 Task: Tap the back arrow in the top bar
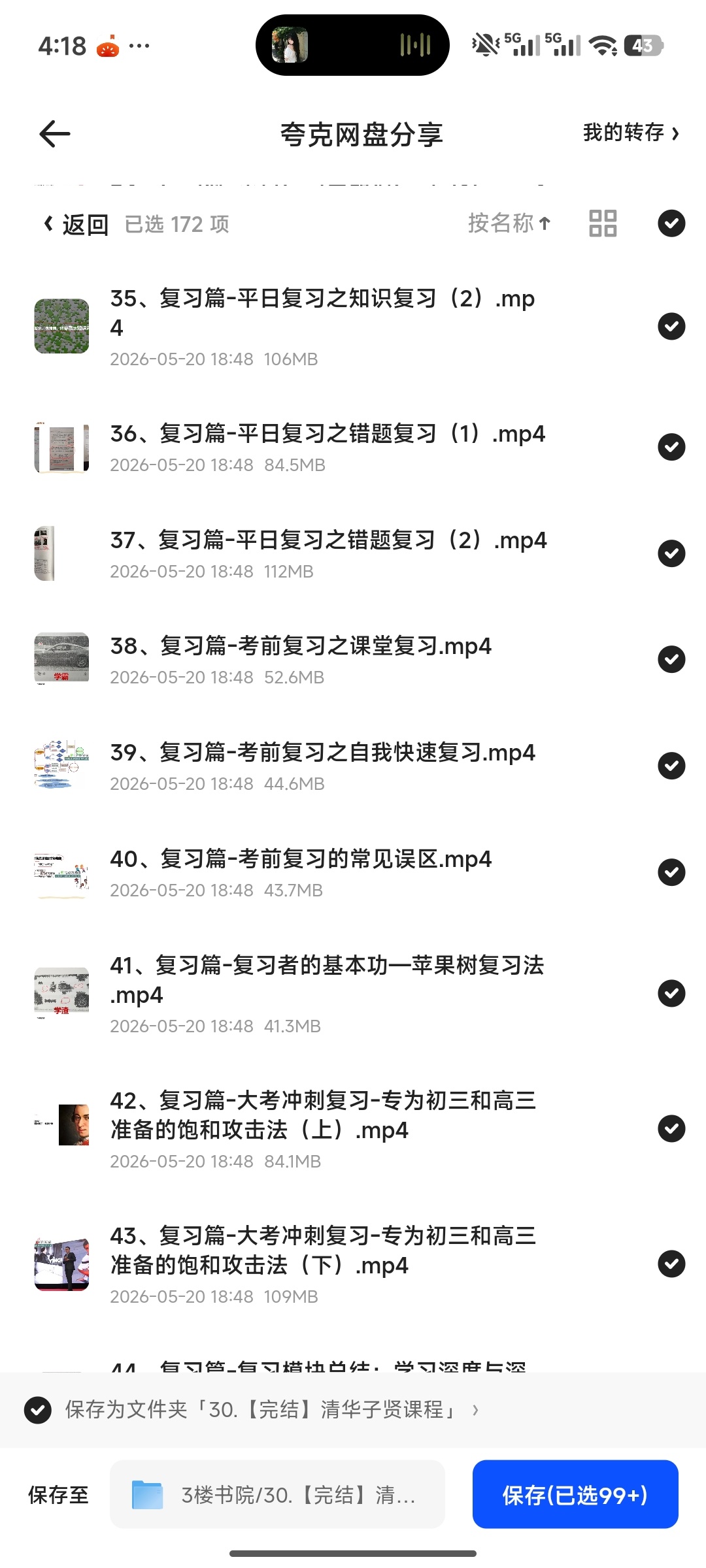point(55,134)
